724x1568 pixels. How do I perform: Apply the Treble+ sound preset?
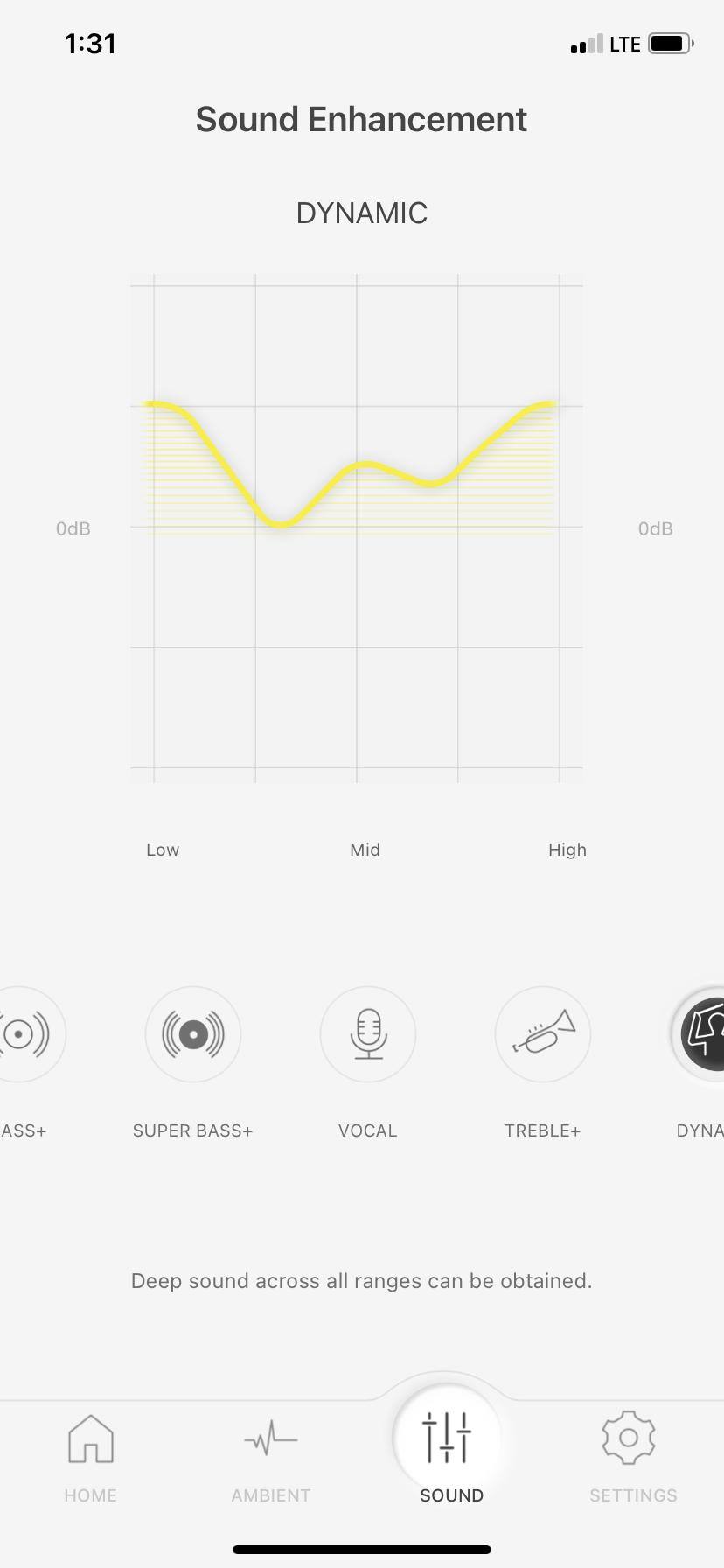[543, 1034]
